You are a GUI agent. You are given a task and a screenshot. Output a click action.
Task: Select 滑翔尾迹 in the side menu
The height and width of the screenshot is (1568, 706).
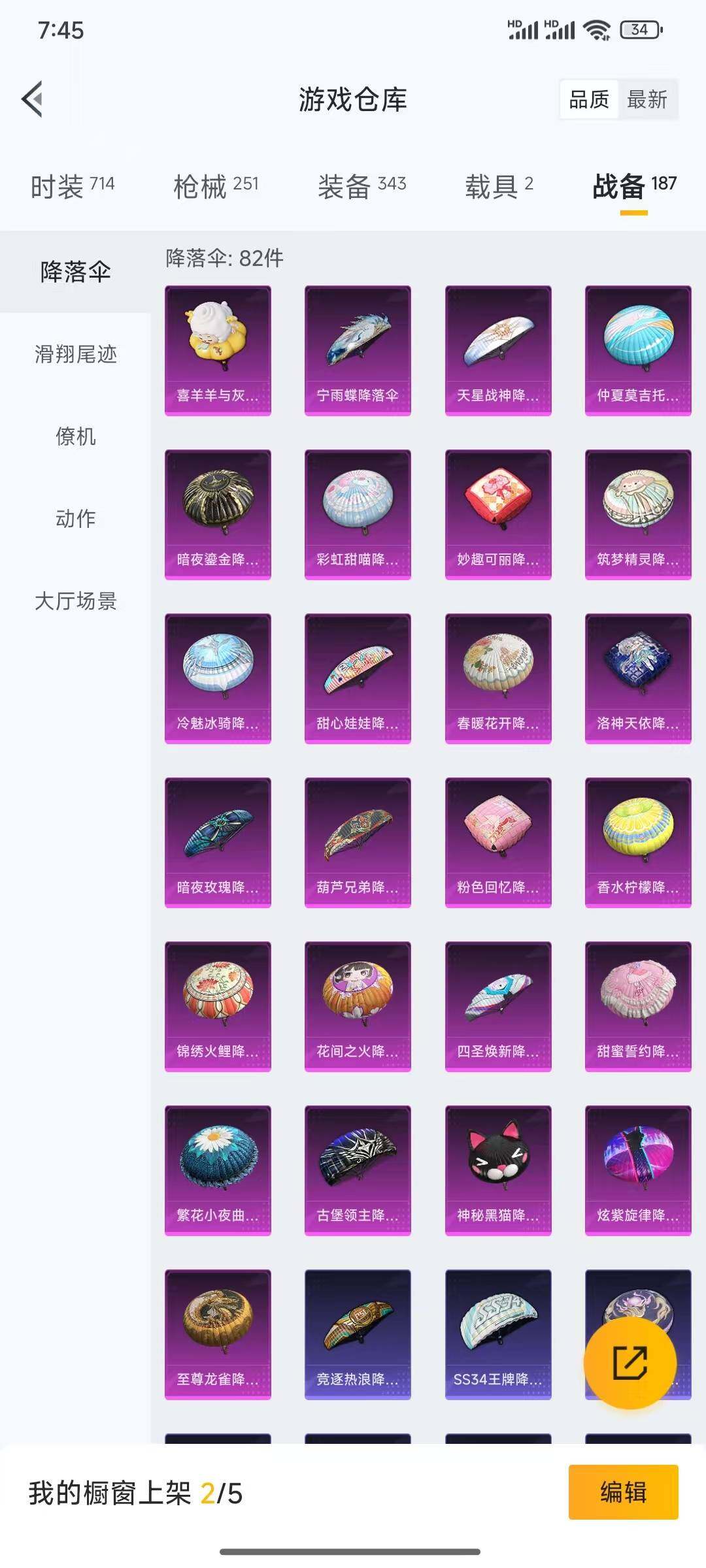pos(75,354)
